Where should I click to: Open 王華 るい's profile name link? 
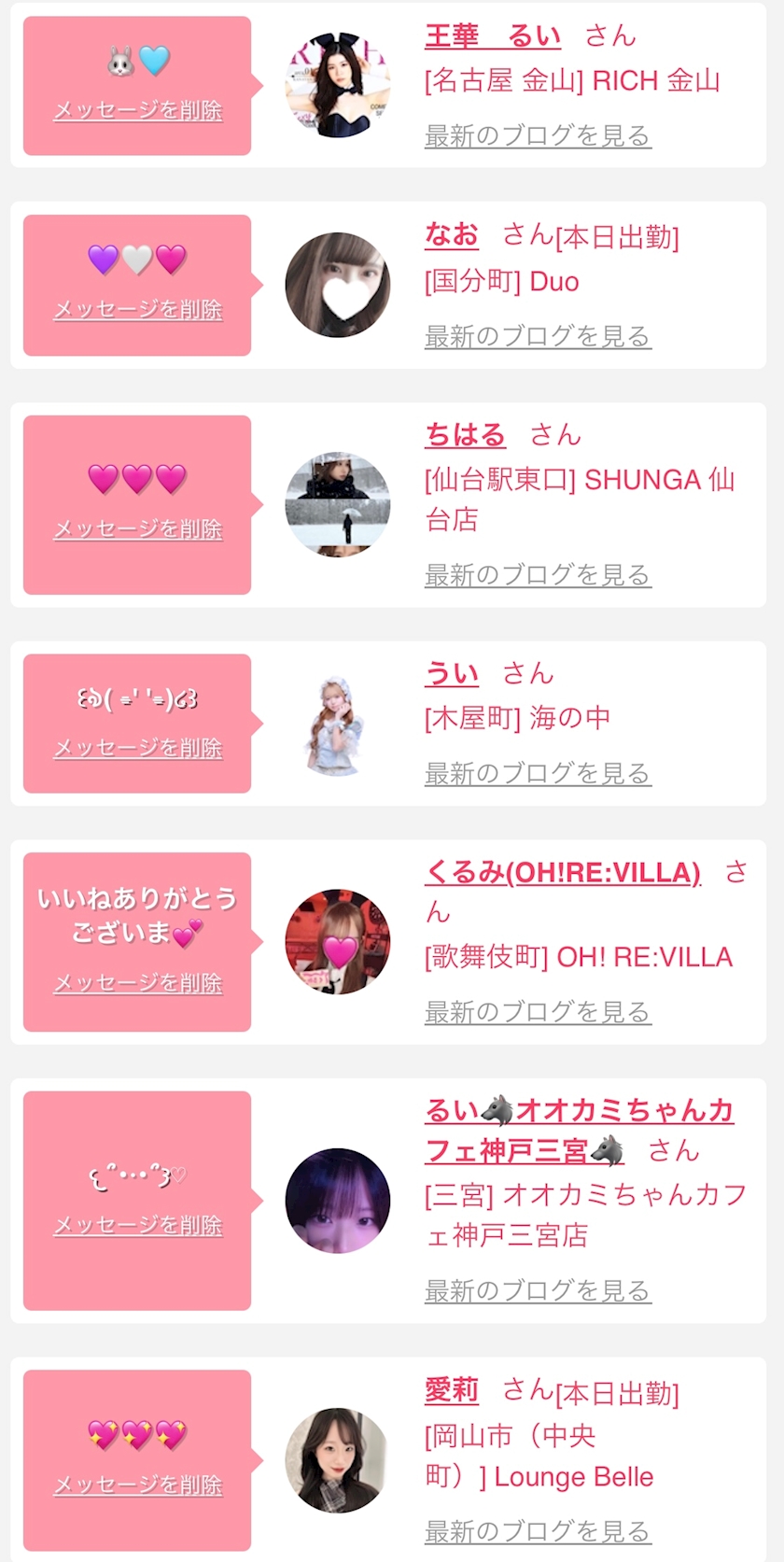coord(493,36)
